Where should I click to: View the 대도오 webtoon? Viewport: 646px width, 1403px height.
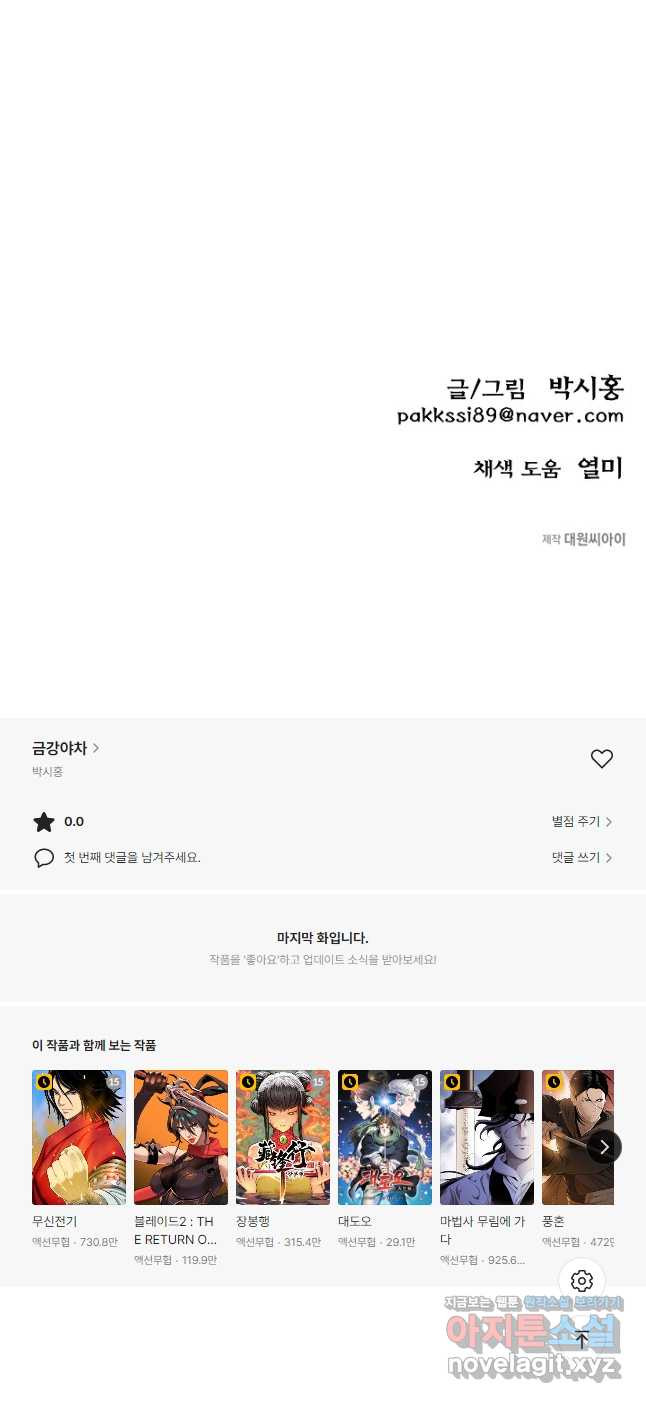[385, 1138]
